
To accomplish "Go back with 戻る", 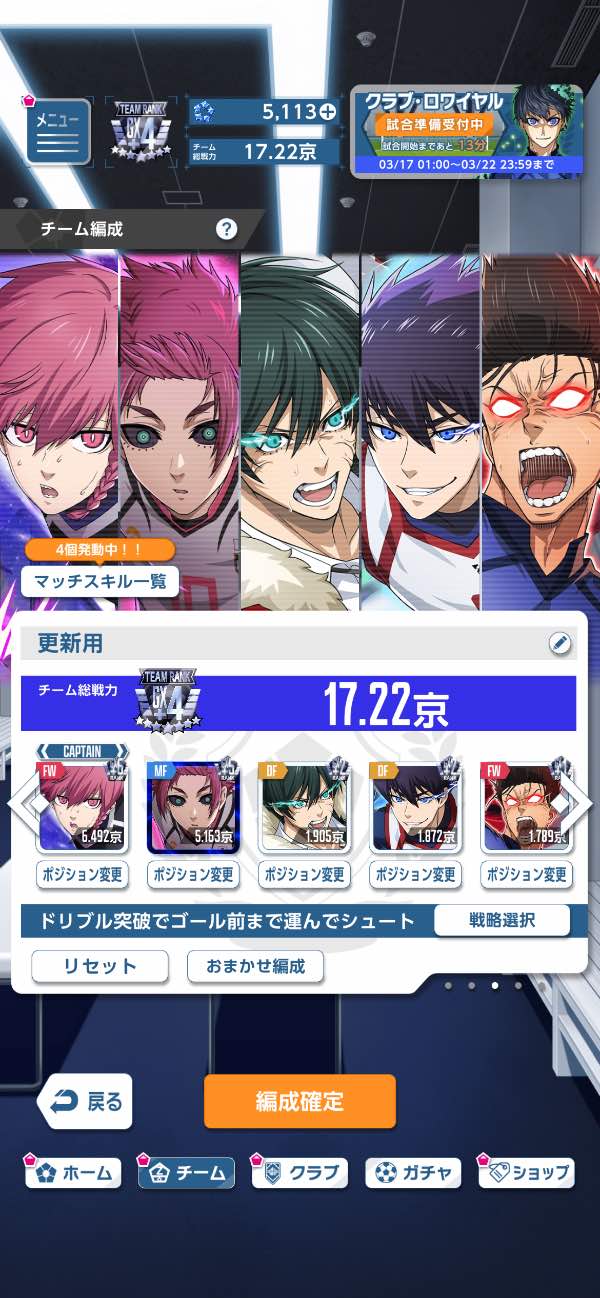I will (86, 1102).
